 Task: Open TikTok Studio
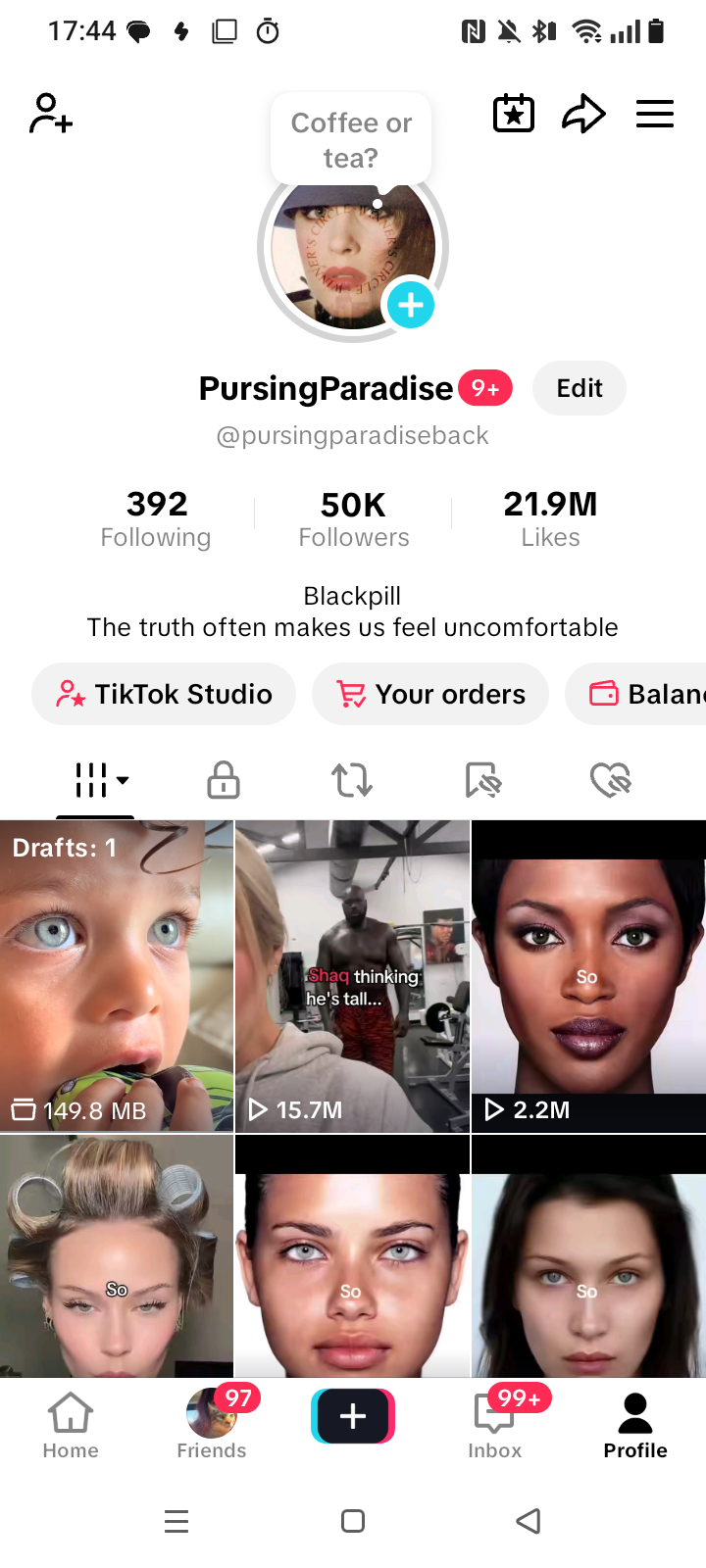[164, 694]
